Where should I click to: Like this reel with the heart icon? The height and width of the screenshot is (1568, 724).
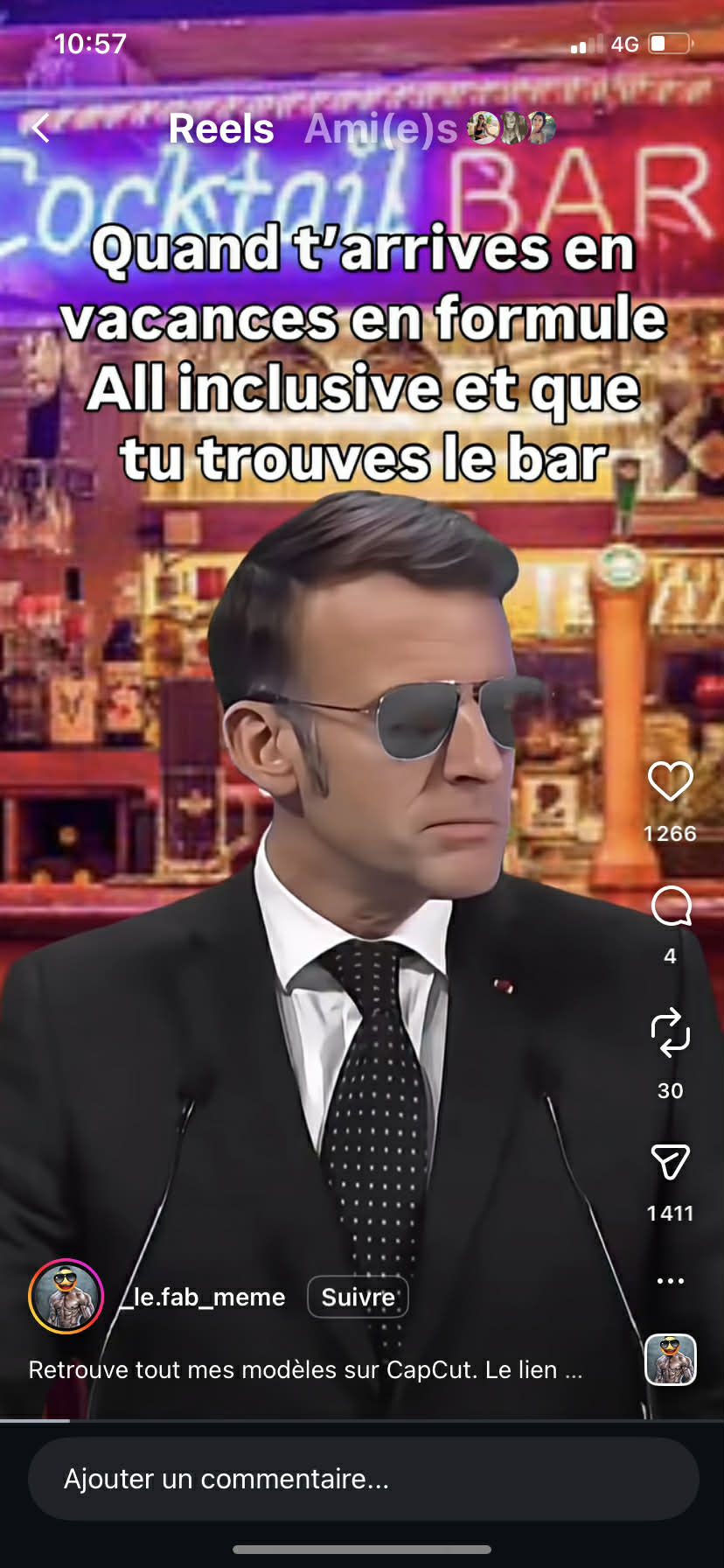670,780
